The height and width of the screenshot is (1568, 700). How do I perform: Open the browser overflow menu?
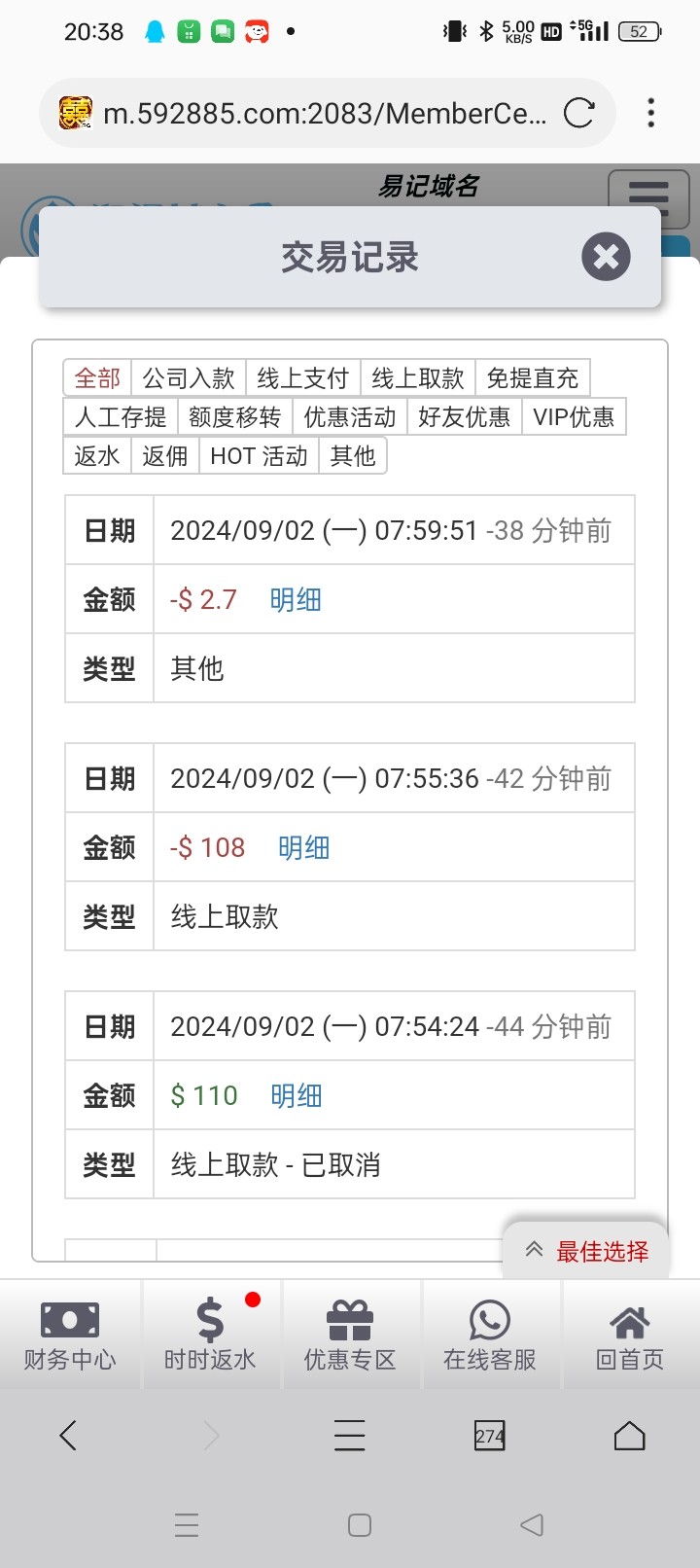tap(651, 113)
